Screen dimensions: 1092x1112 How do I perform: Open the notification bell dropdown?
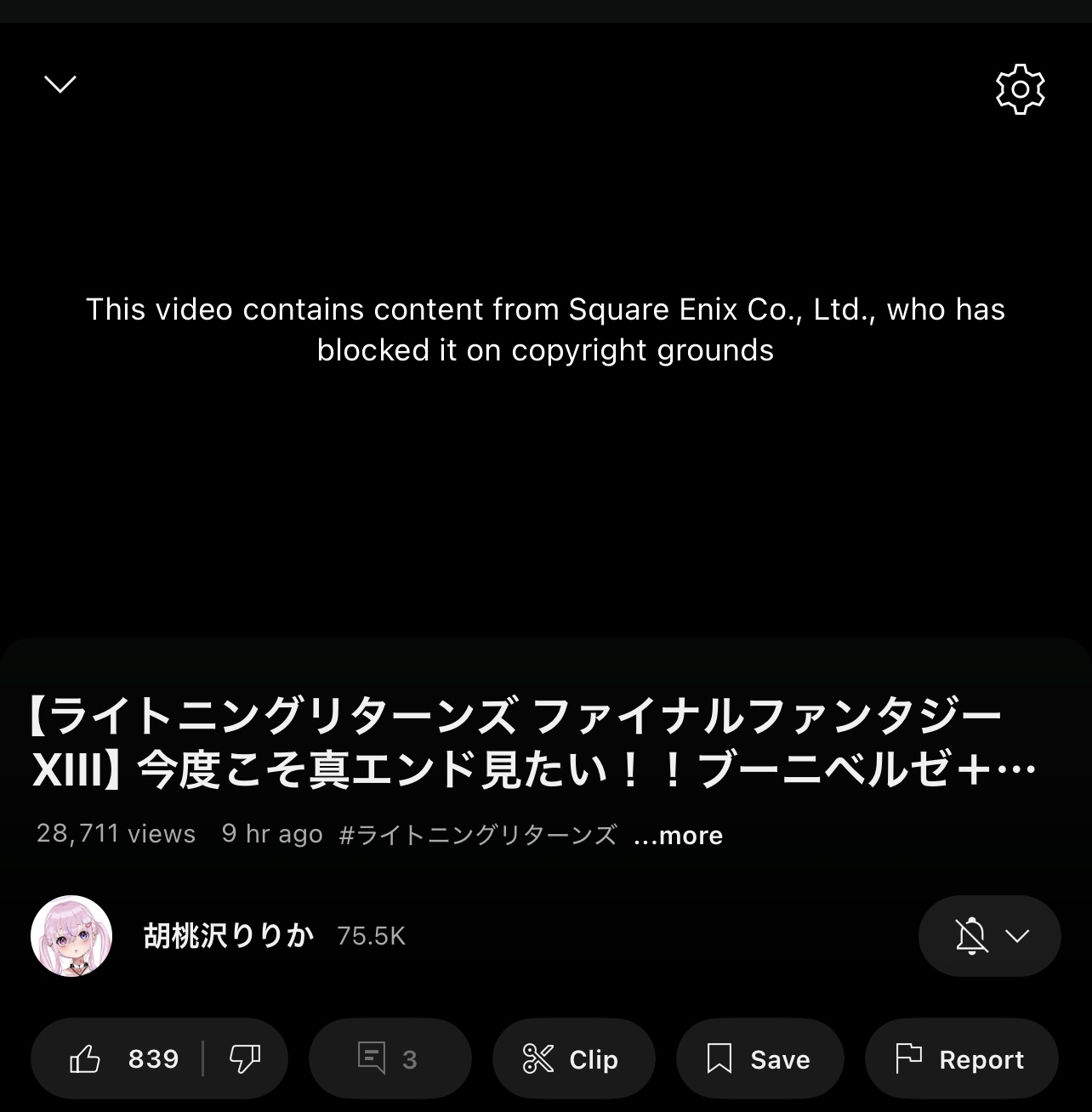pos(989,936)
